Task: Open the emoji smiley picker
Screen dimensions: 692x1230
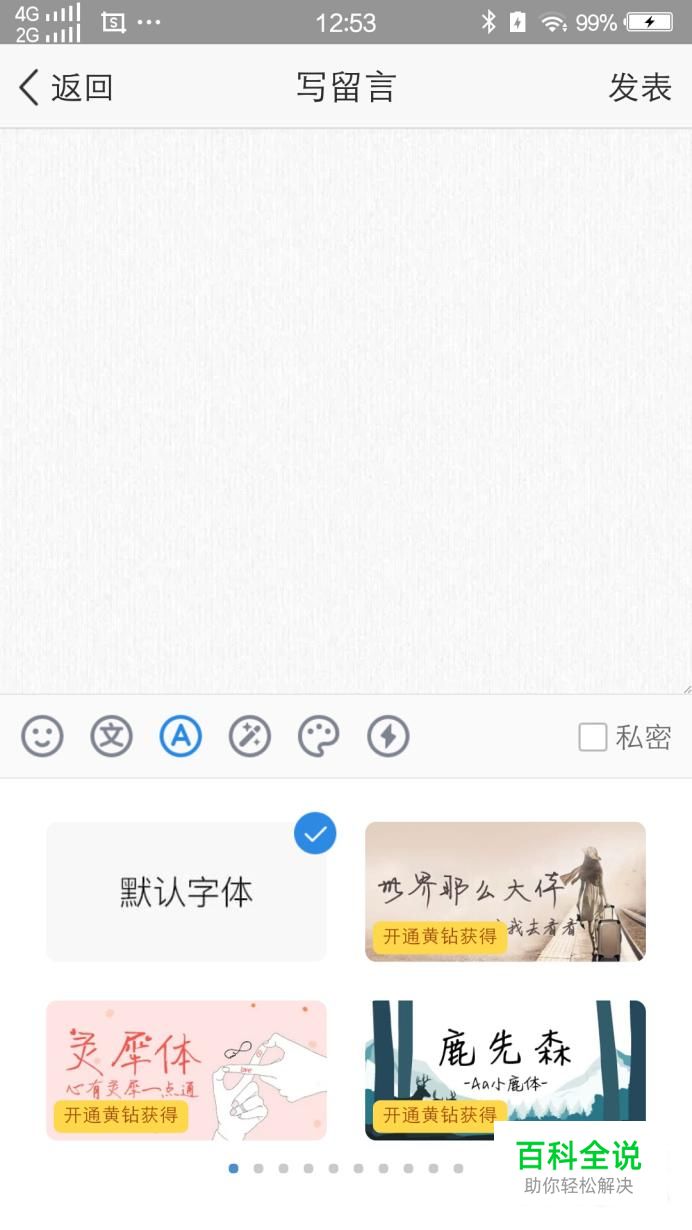Action: coord(42,737)
